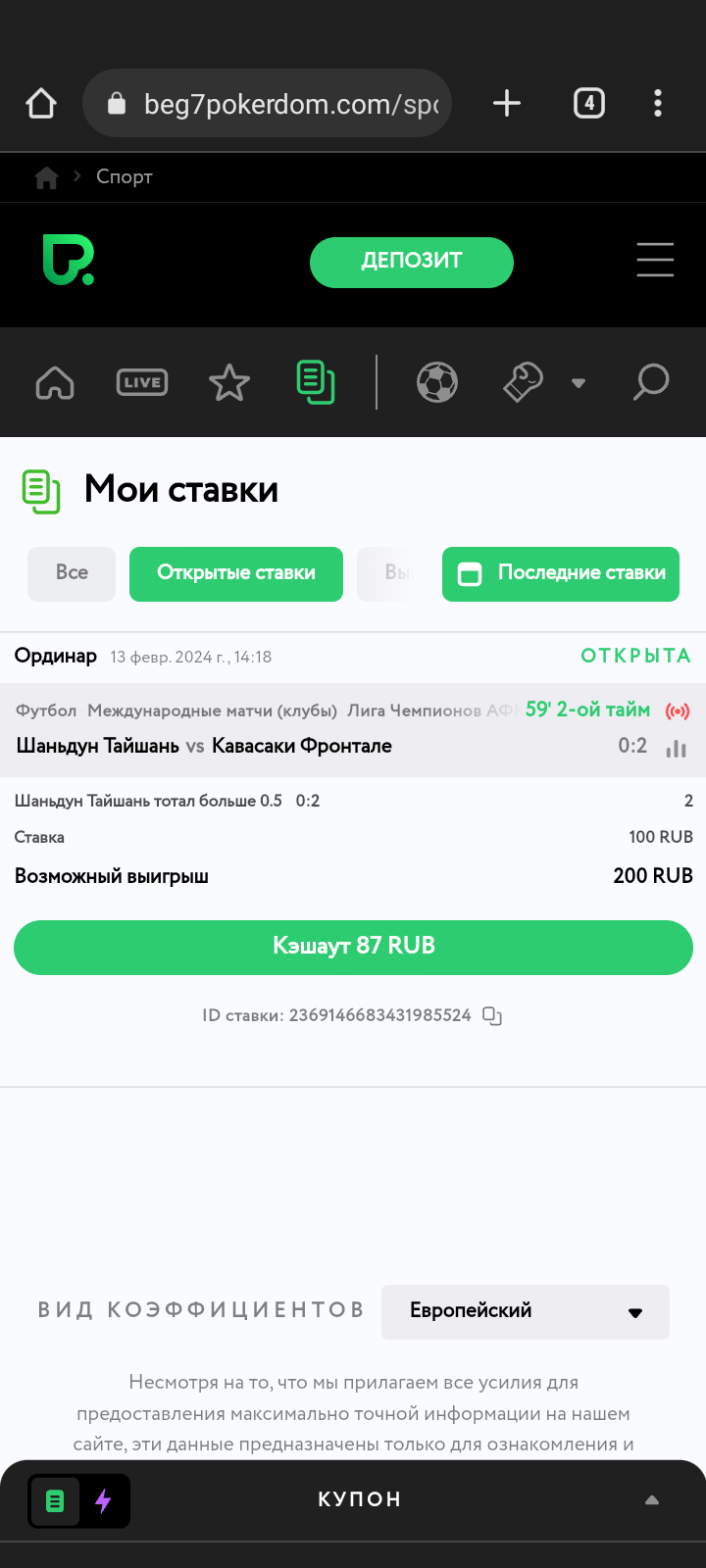
Task: Select the Все filter
Action: pos(72,573)
